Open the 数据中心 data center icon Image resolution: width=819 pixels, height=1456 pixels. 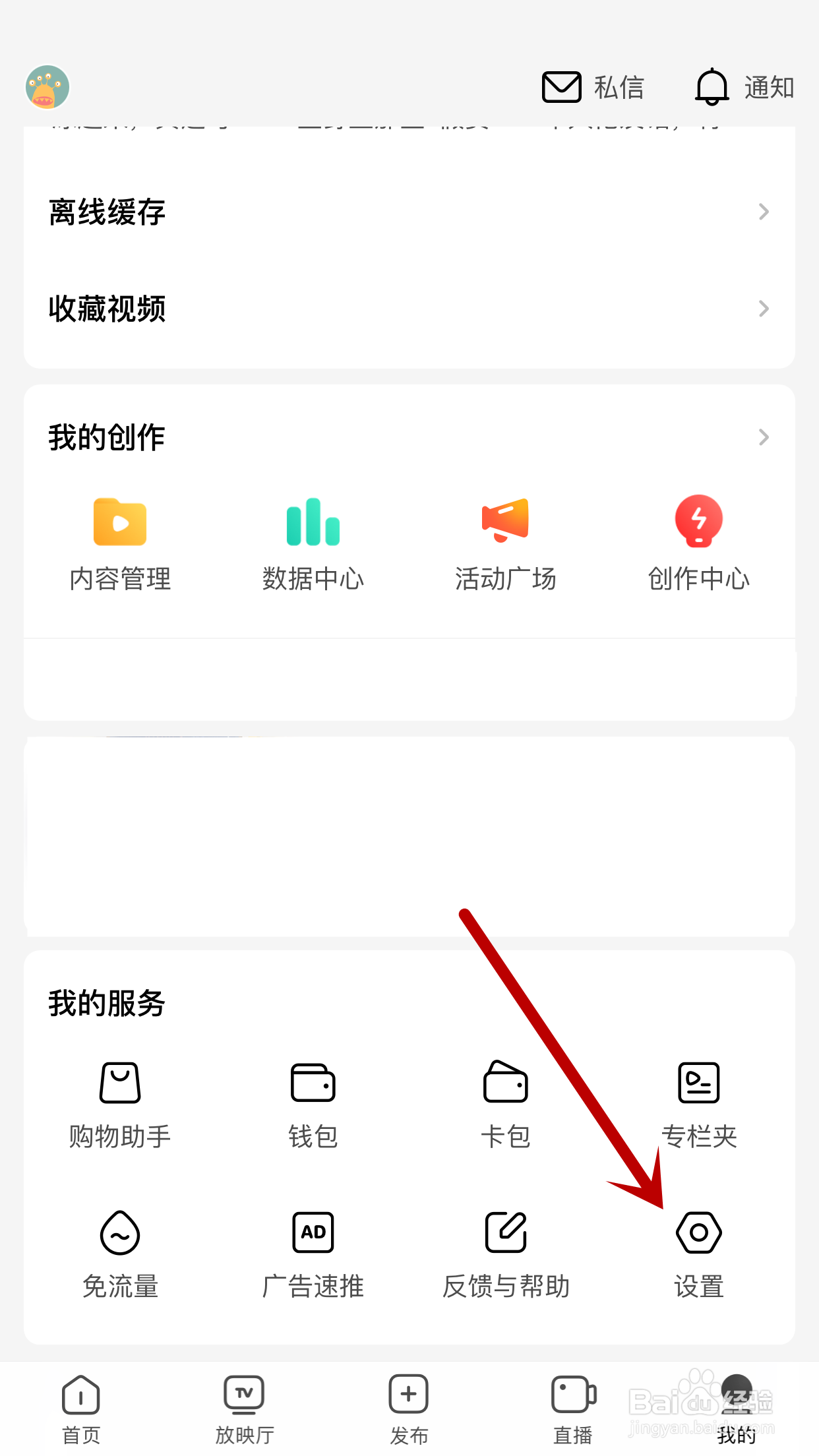click(x=313, y=541)
